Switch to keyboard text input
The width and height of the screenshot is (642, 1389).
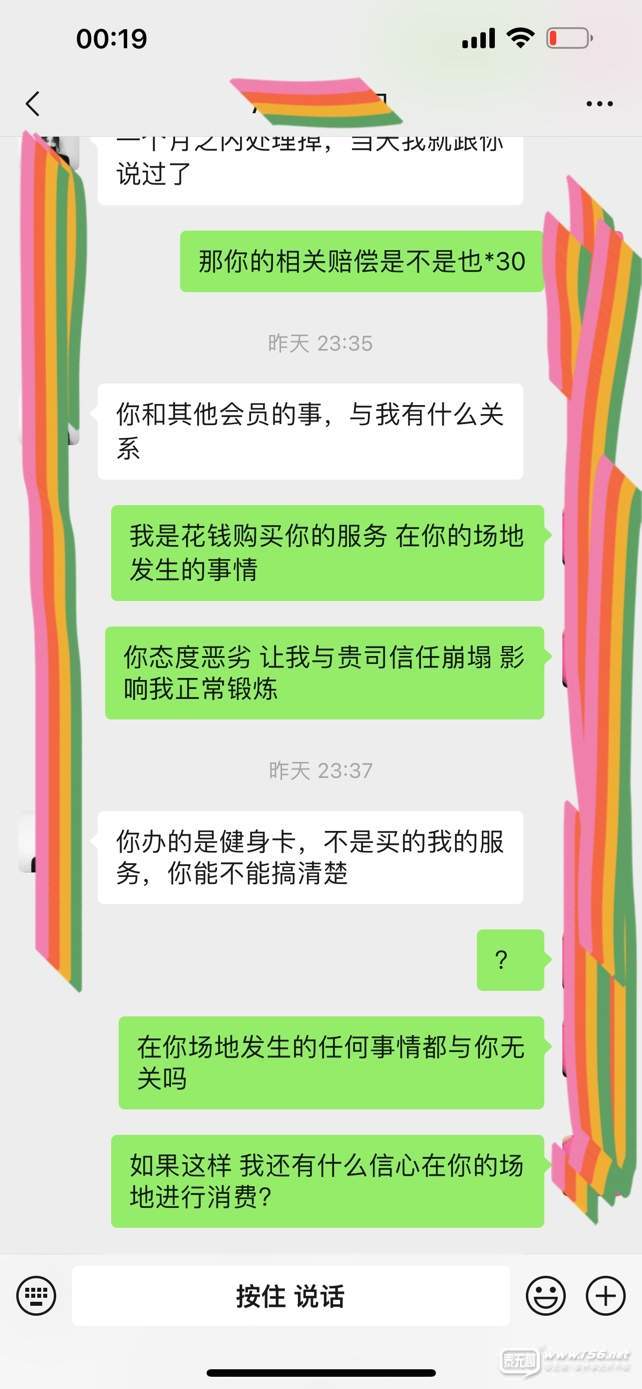click(x=36, y=1296)
